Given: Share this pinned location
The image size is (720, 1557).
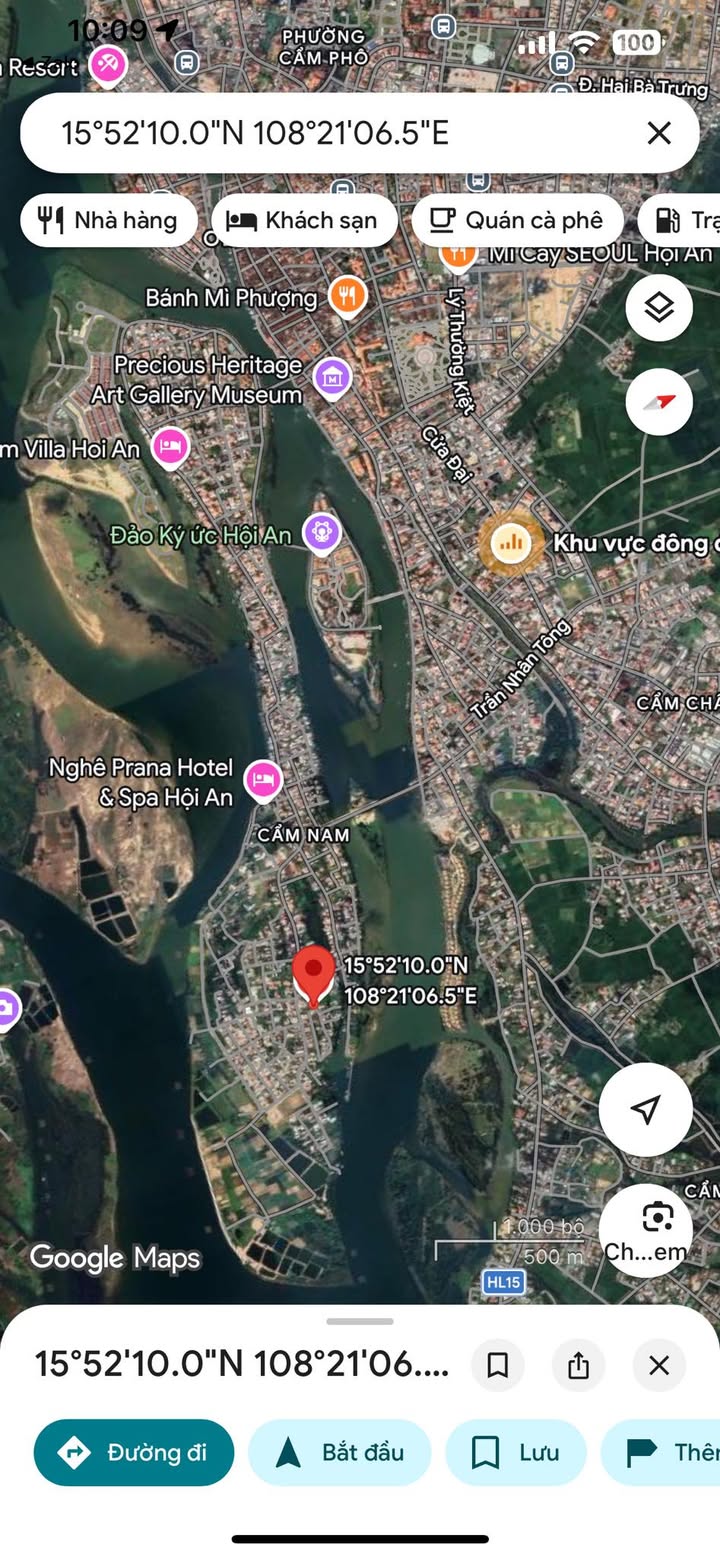Looking at the screenshot, I should 578,1365.
